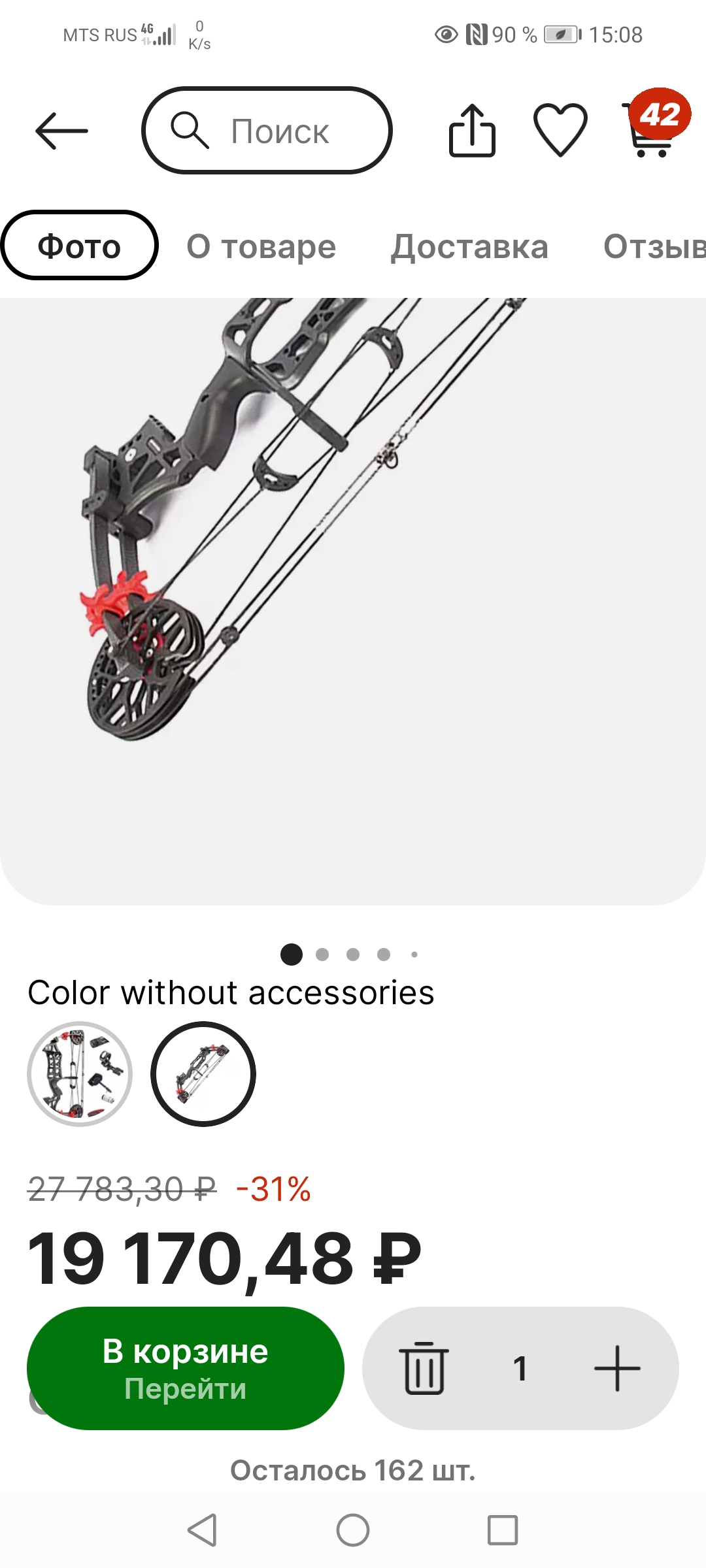Open the Поиск search field

tap(267, 131)
